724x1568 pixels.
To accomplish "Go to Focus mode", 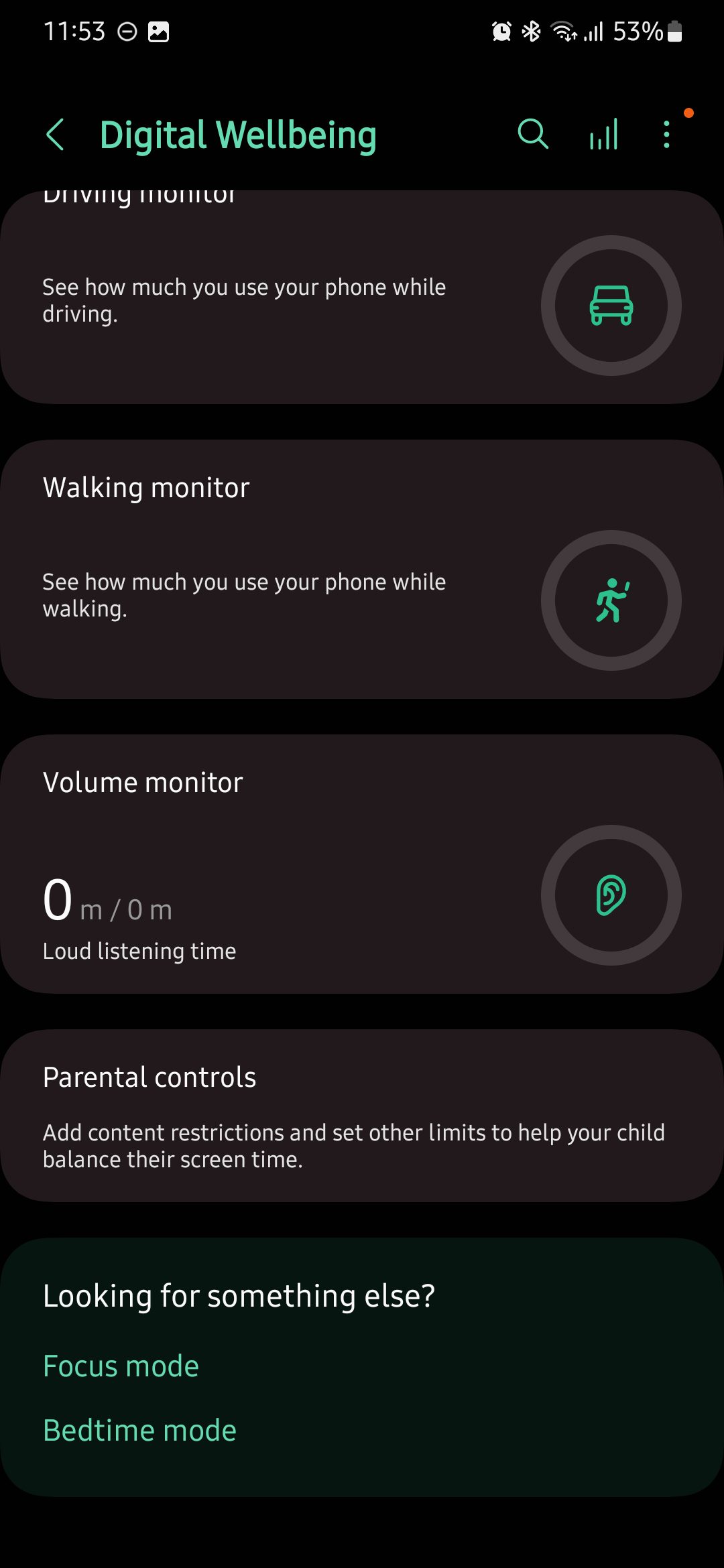I will point(121,1366).
